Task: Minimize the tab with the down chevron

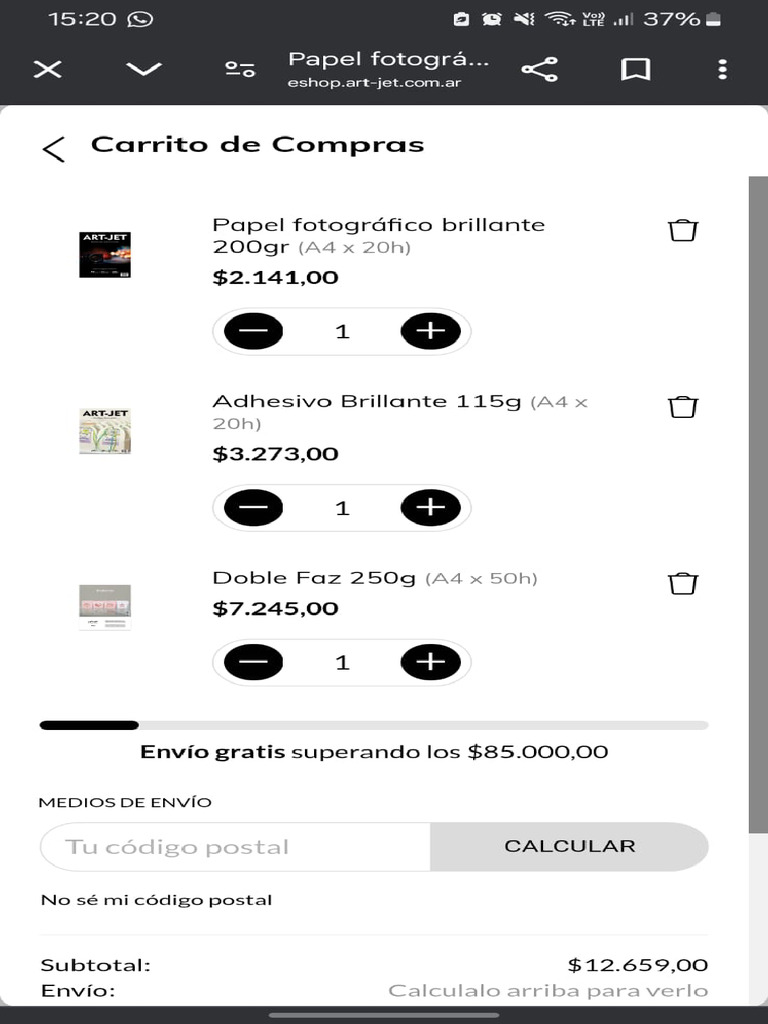Action: (144, 69)
